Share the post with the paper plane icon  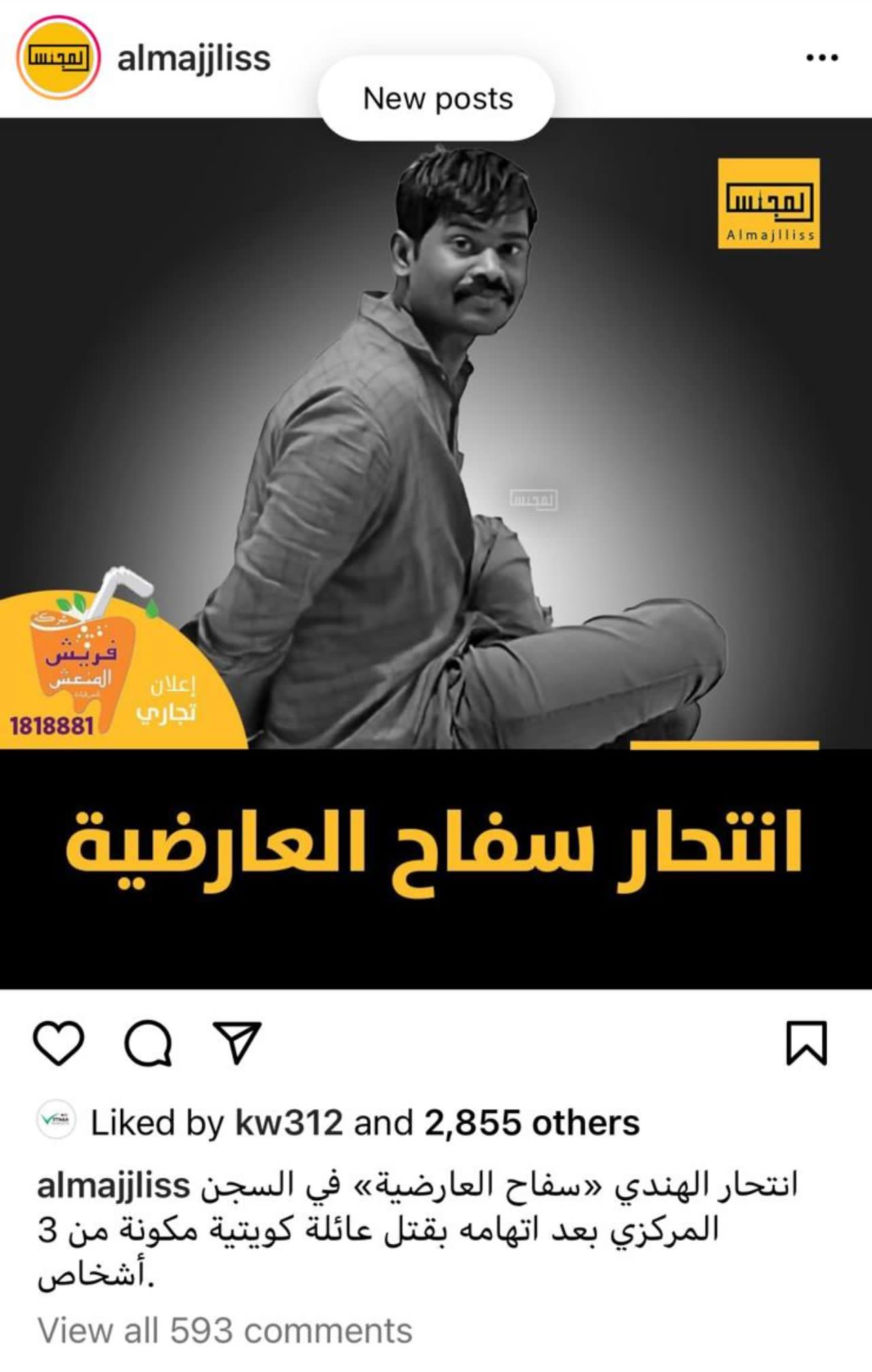tap(237, 1043)
